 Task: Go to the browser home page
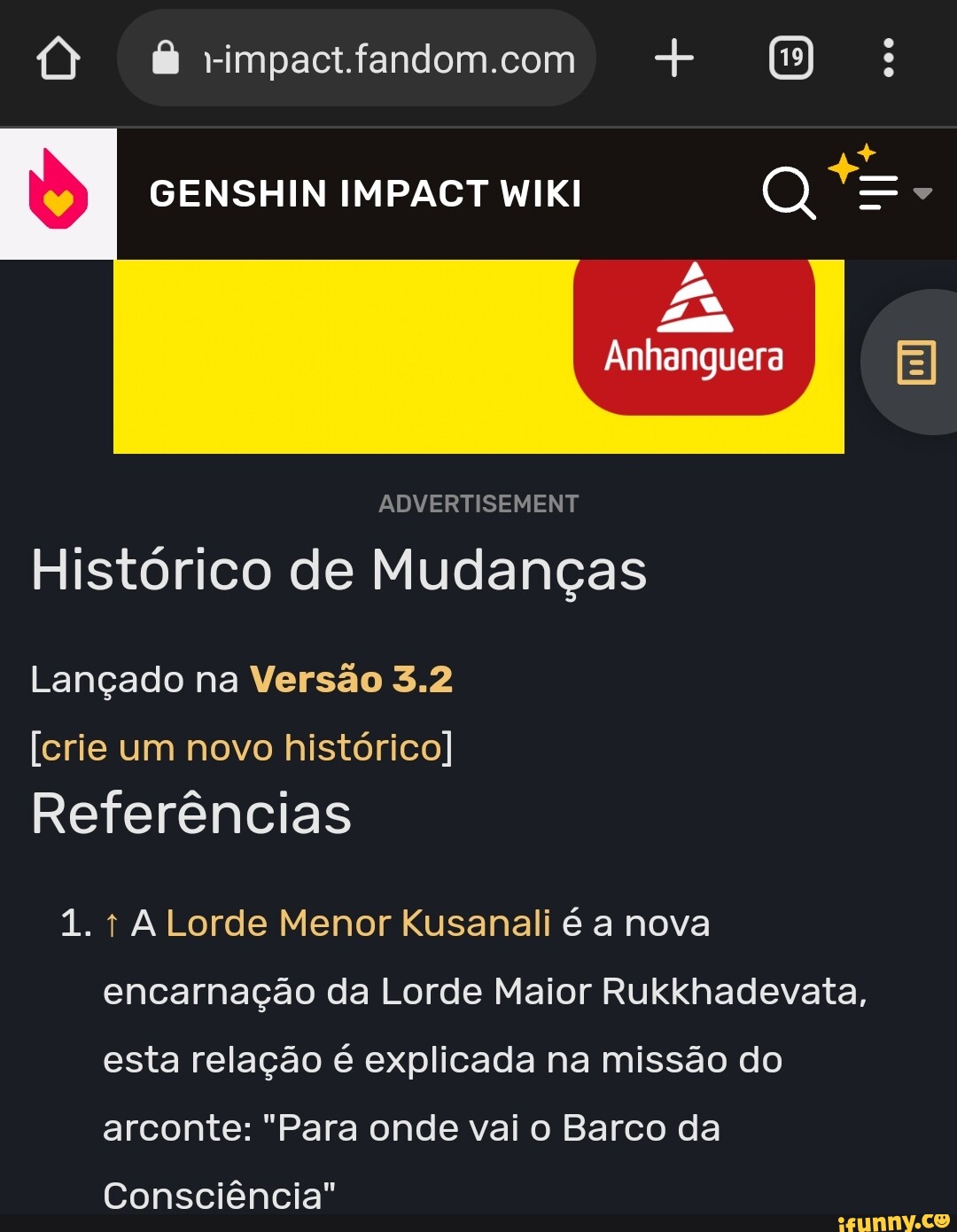point(58,59)
